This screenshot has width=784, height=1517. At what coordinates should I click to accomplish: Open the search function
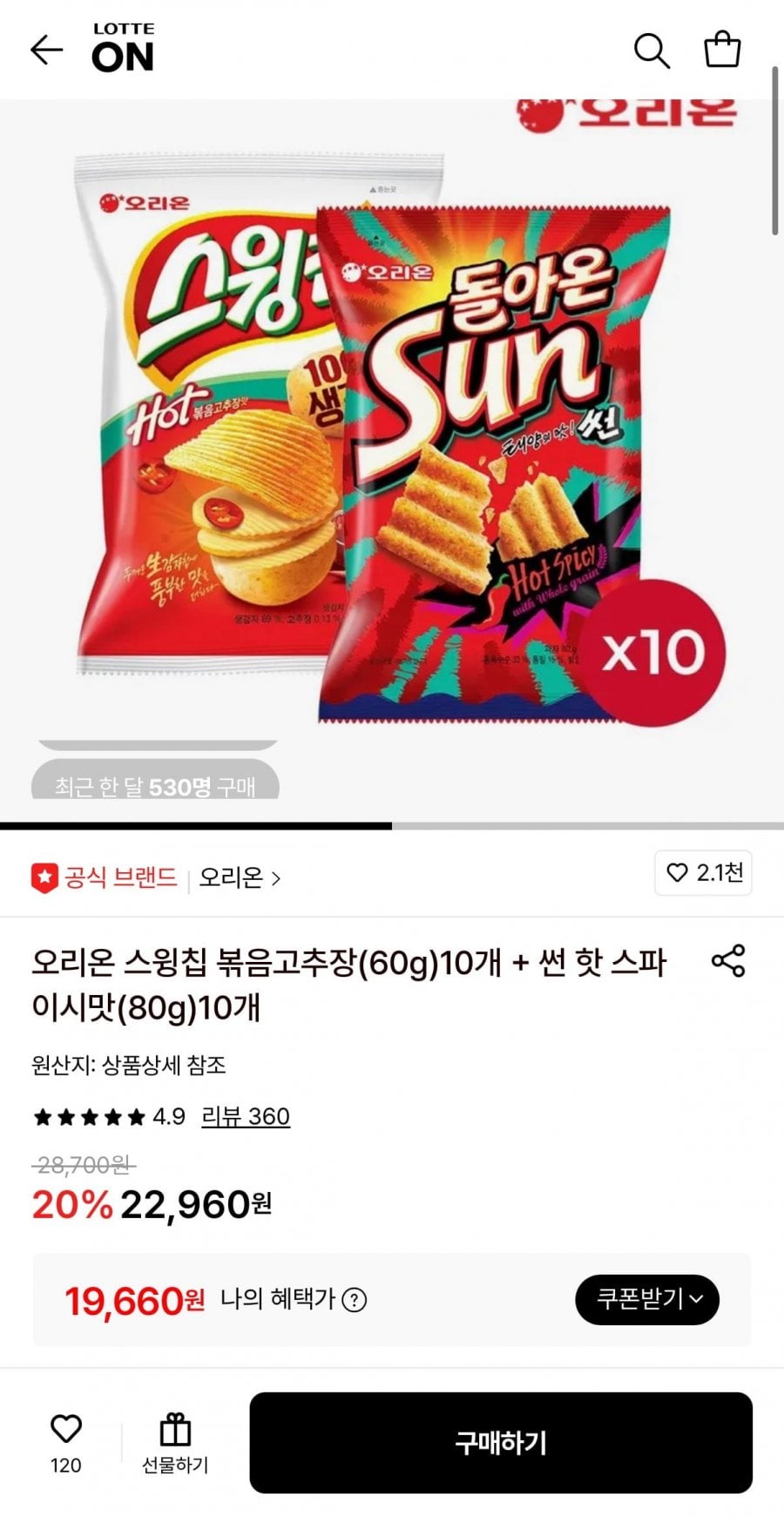(652, 52)
